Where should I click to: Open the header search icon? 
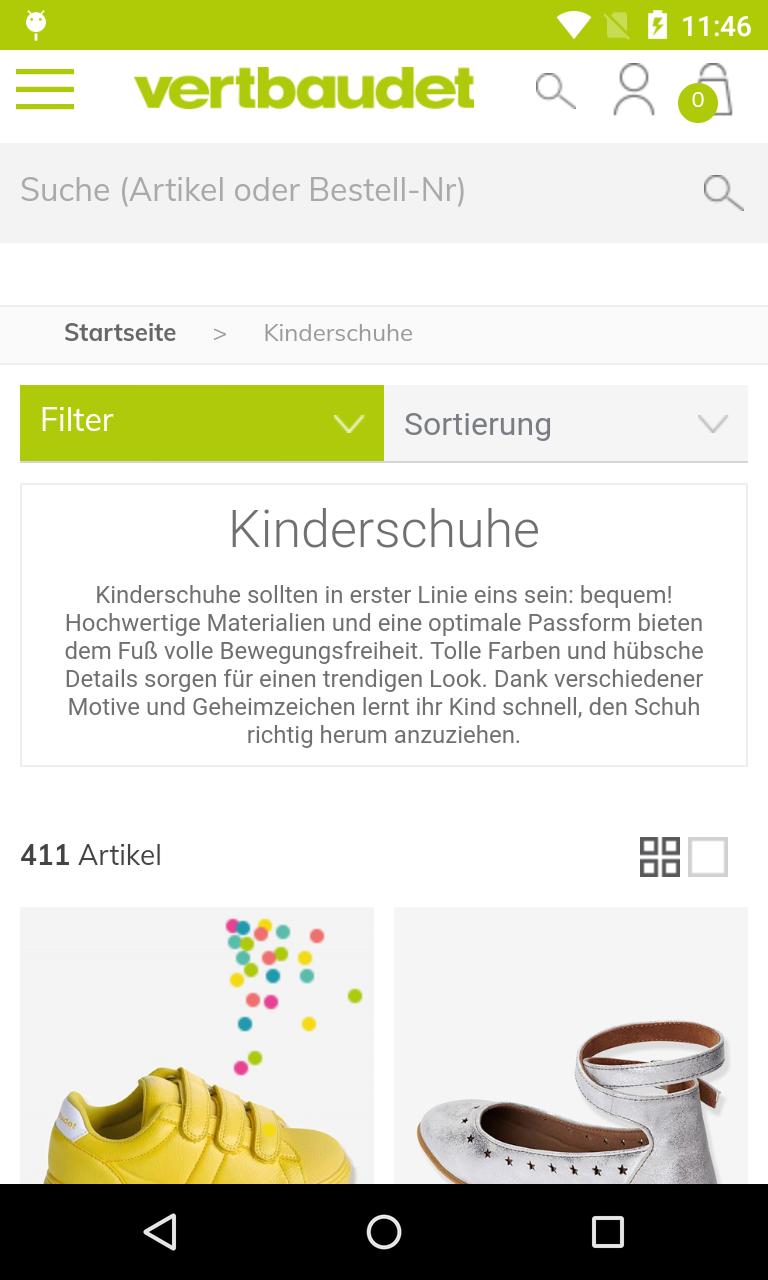(x=555, y=91)
